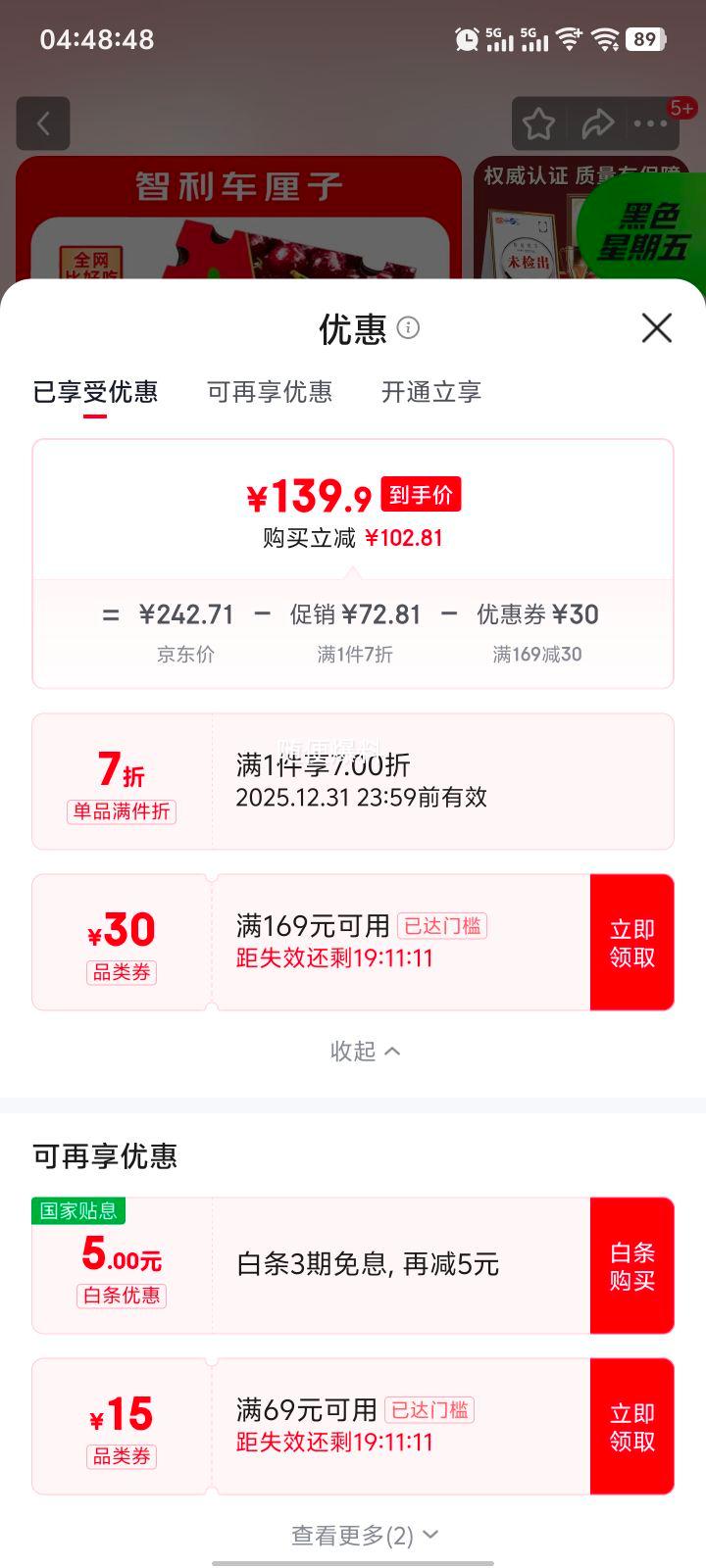Open the 开通立享 tab
This screenshot has height=1568, width=706.
[429, 392]
